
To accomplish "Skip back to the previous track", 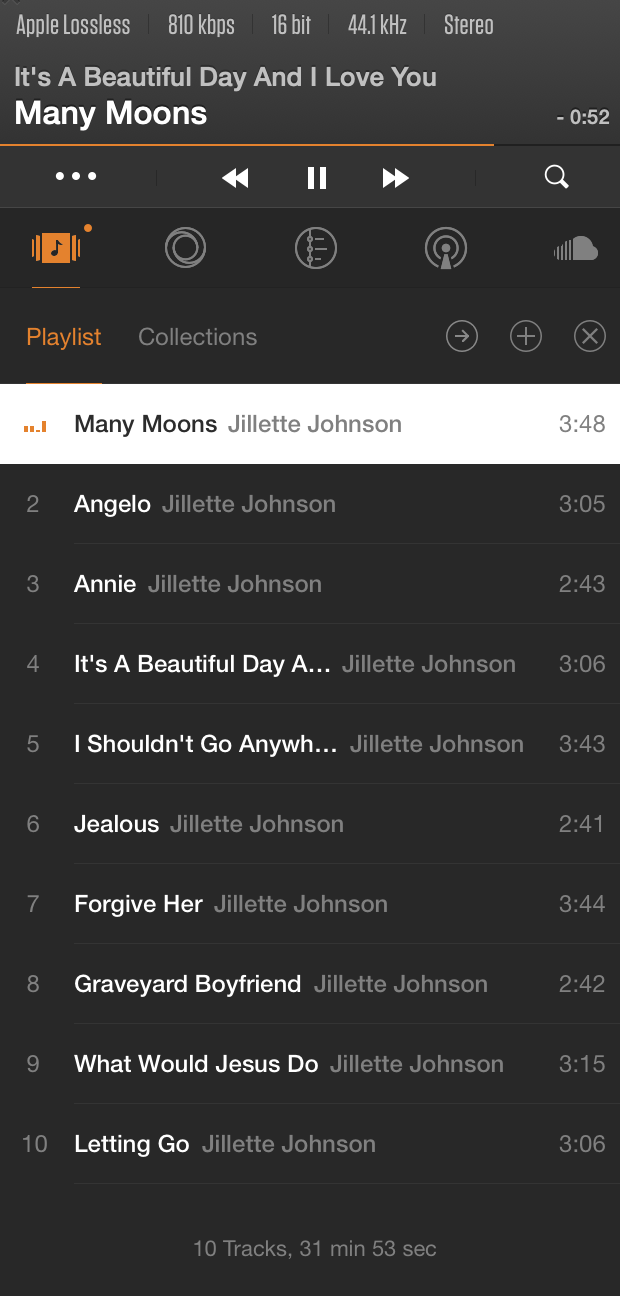I will click(x=235, y=178).
